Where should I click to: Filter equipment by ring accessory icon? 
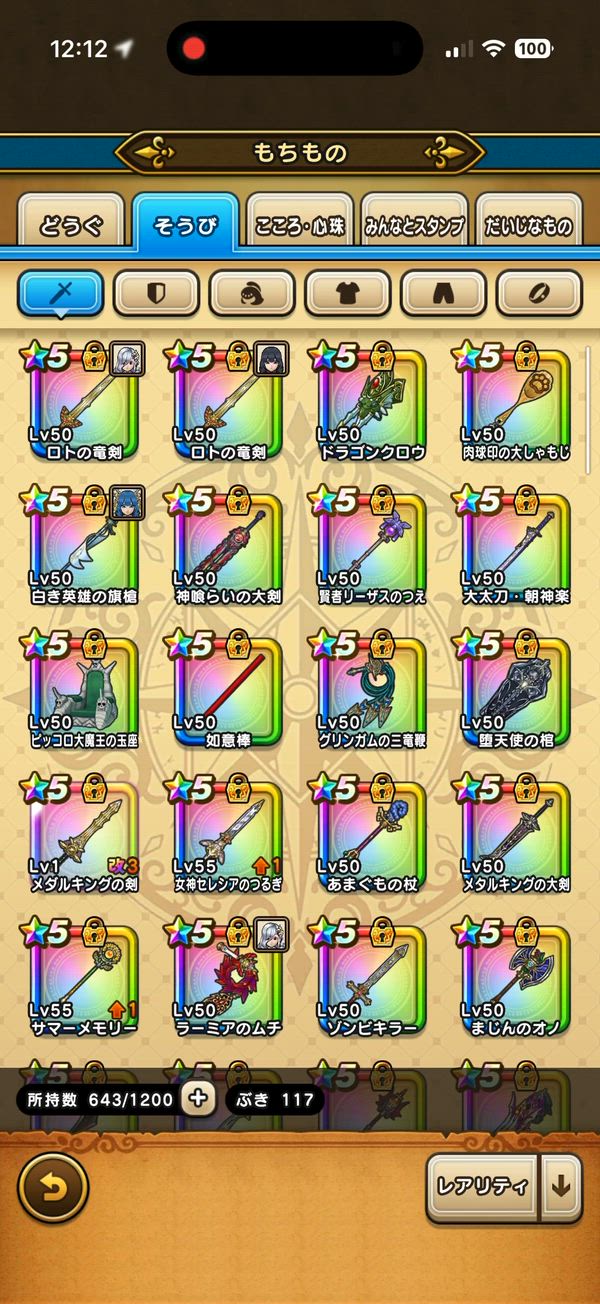539,293
